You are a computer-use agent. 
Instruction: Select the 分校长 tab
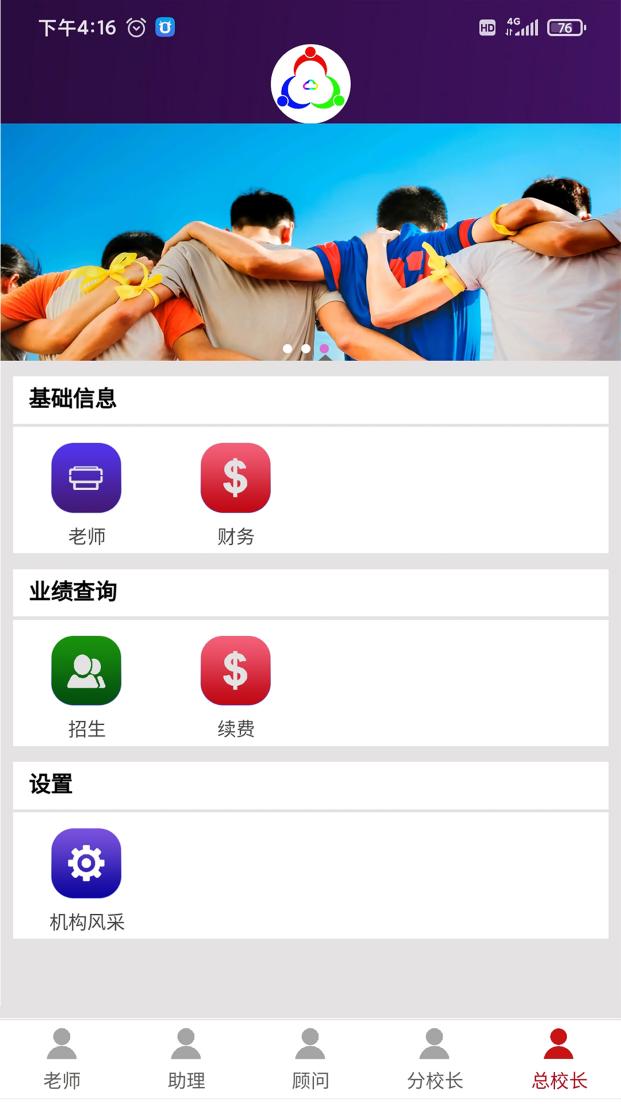(x=434, y=1058)
